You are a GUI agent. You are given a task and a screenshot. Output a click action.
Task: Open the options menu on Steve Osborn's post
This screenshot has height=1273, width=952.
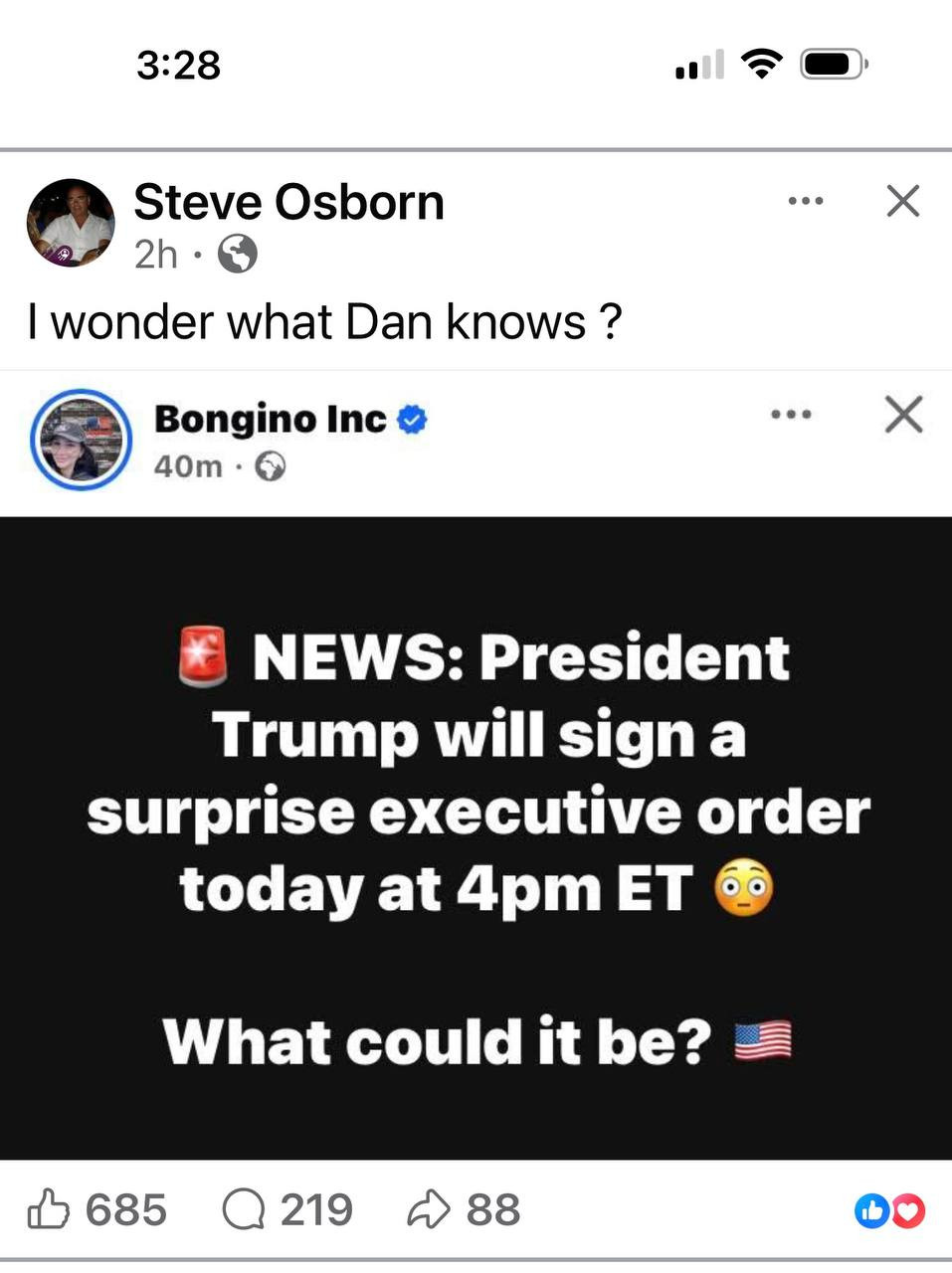(x=805, y=202)
